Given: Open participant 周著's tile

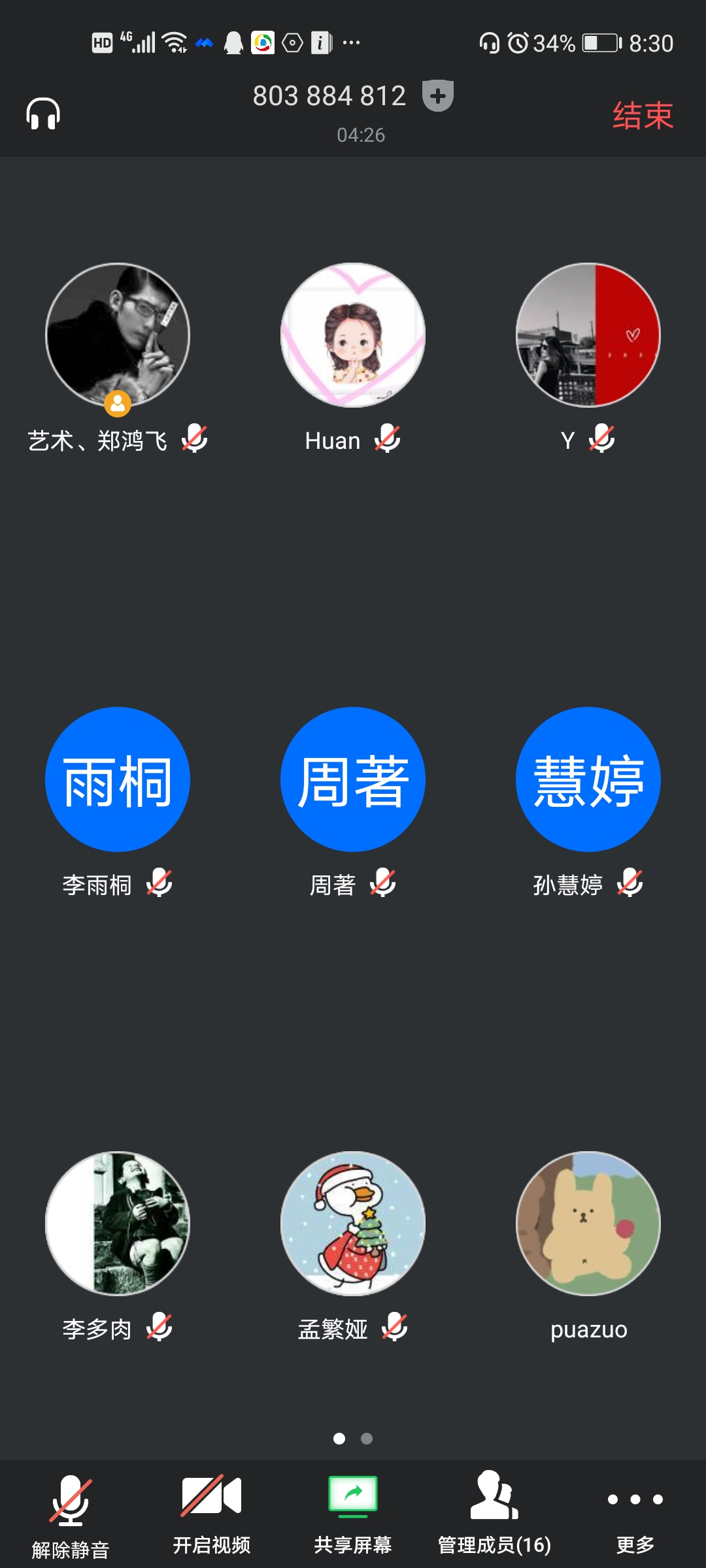Looking at the screenshot, I should 353,779.
